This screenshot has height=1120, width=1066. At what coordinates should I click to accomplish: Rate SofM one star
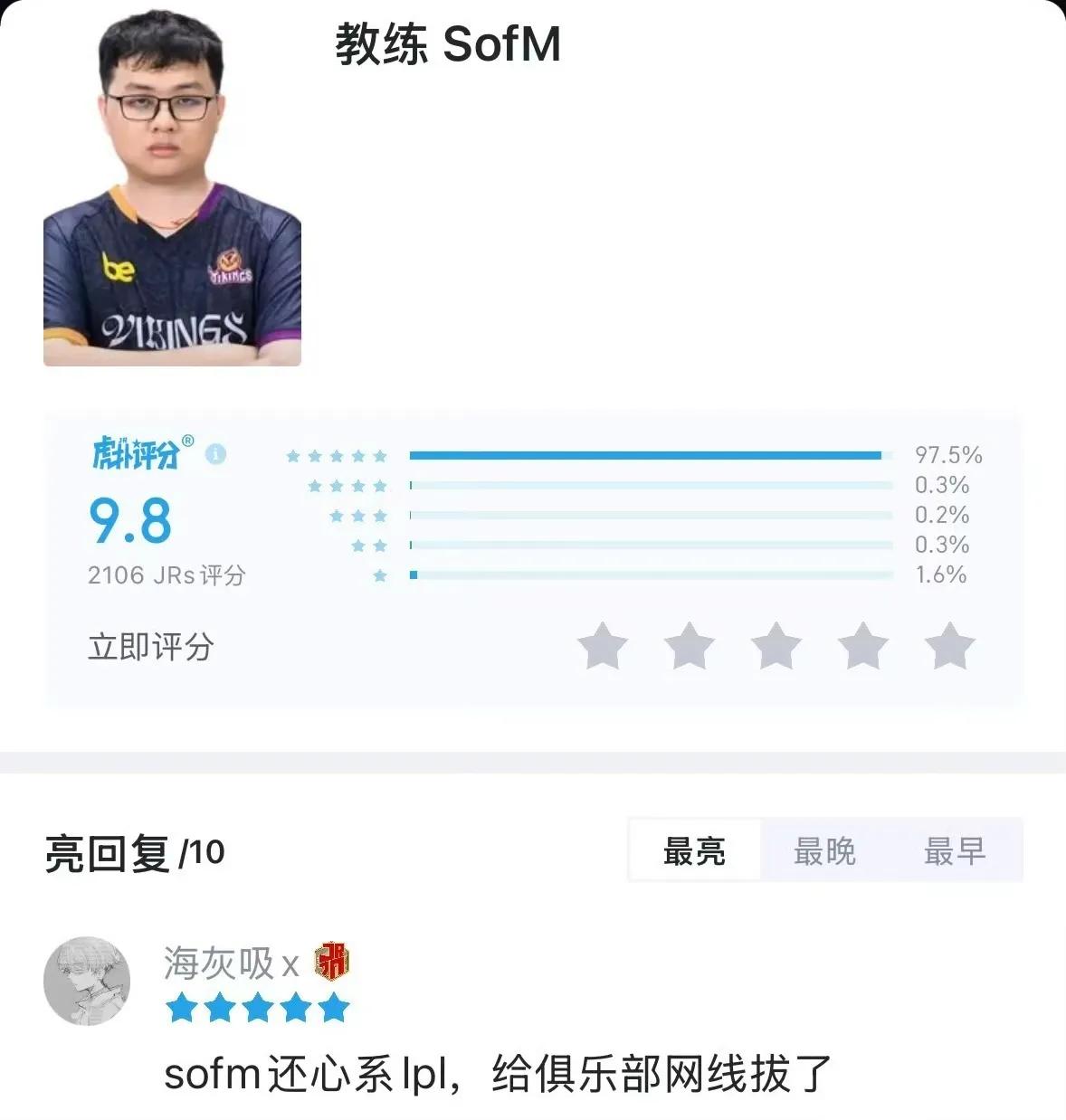click(602, 646)
